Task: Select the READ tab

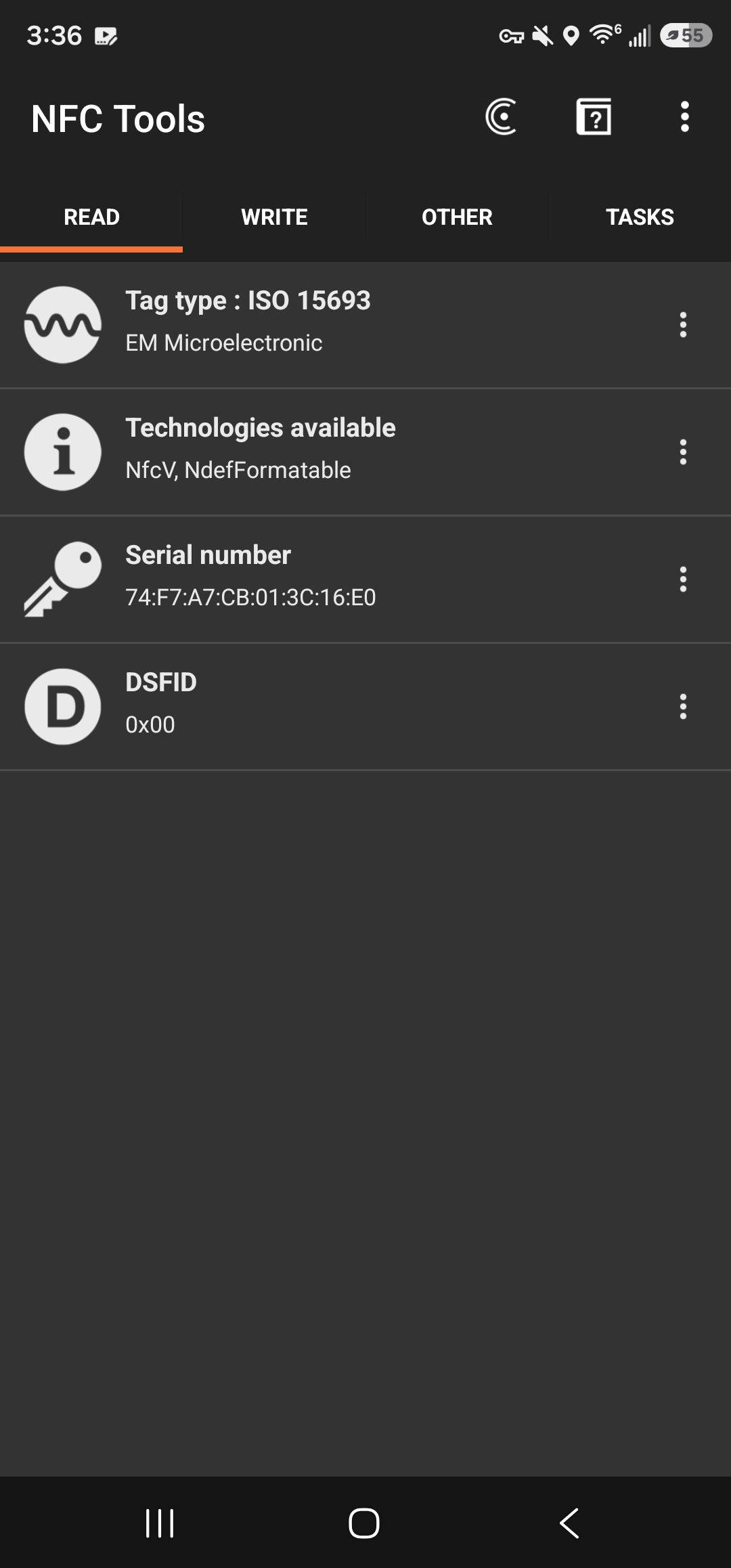Action: pyautogui.click(x=91, y=217)
